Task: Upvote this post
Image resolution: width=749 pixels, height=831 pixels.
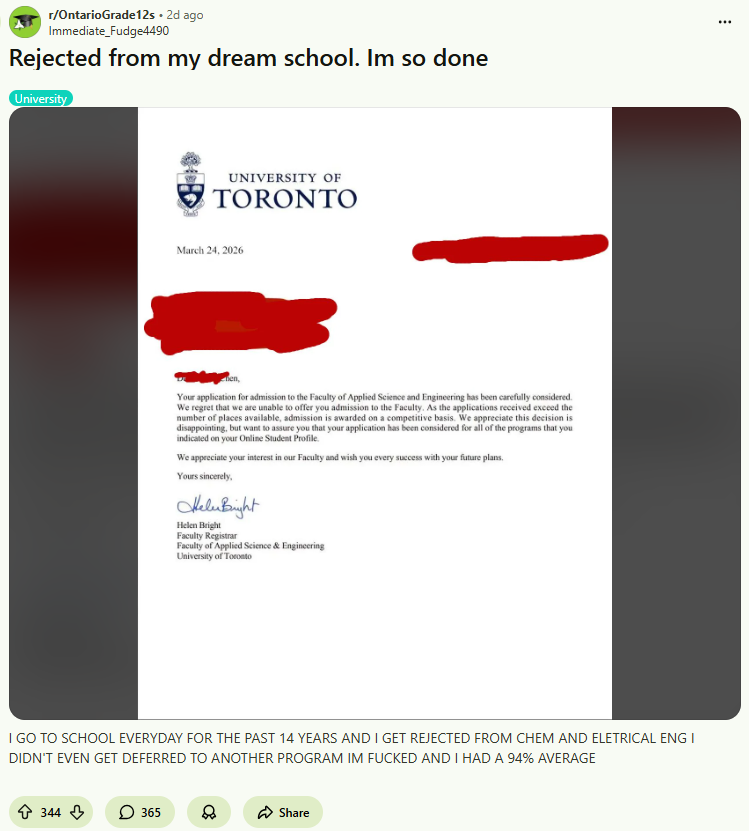Action: (26, 812)
